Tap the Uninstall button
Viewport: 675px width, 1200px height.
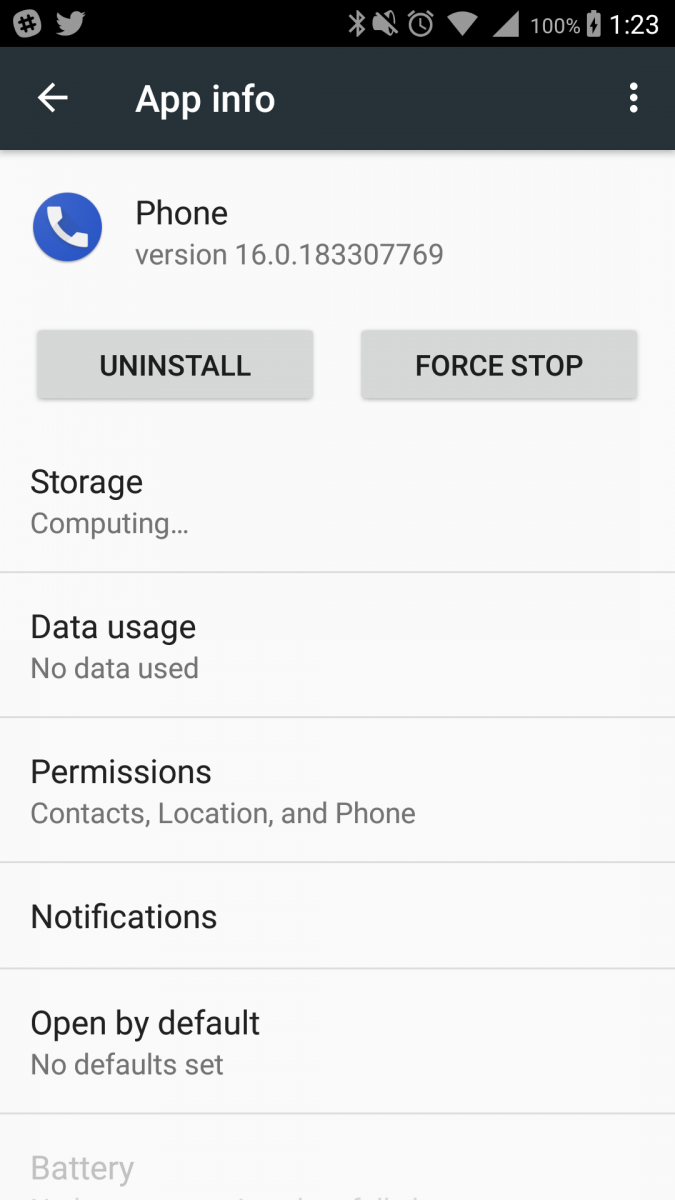pos(175,365)
